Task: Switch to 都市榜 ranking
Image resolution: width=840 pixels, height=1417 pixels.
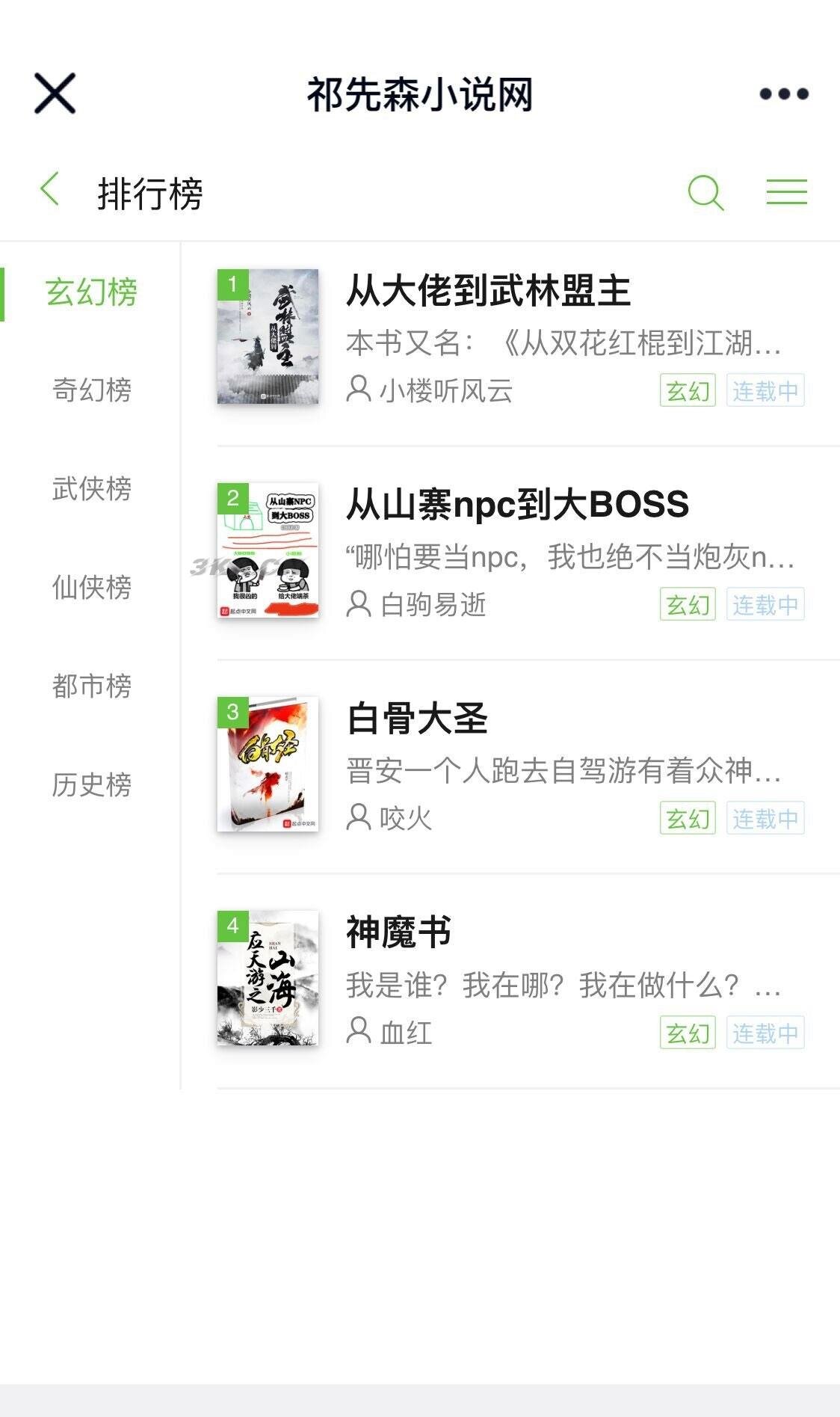Action: pyautogui.click(x=91, y=686)
